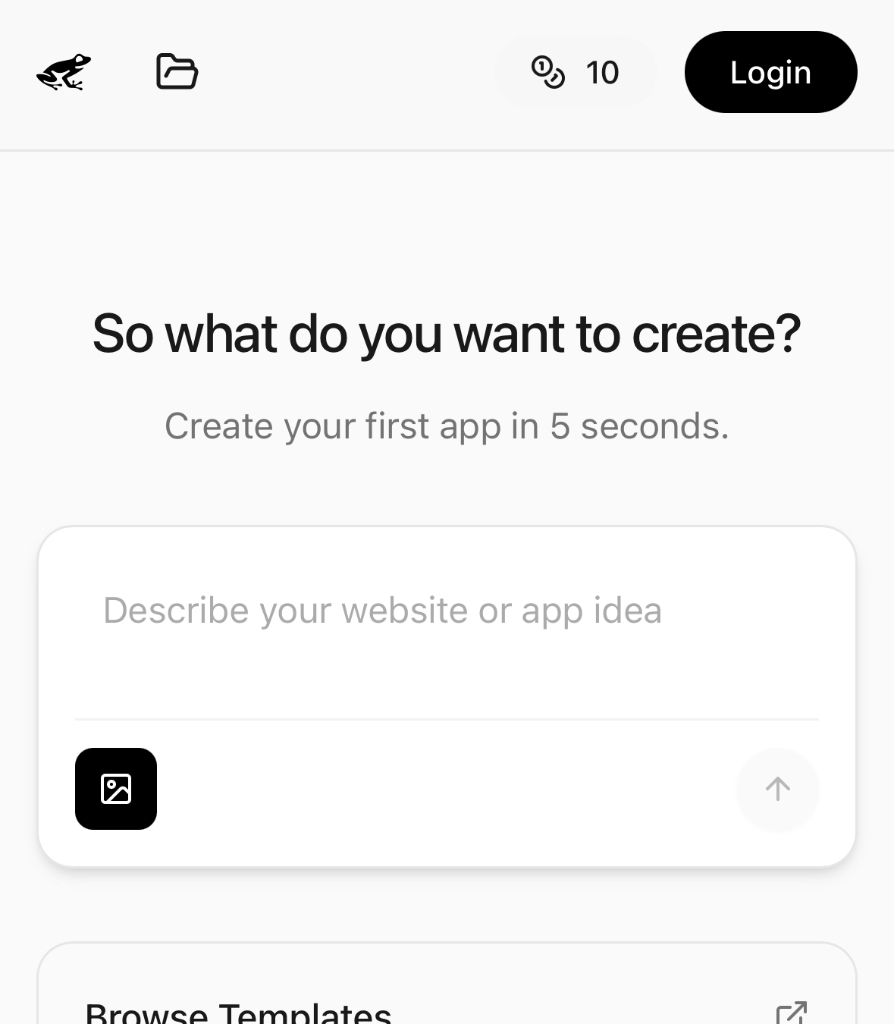Attach an image to the prompt

[x=116, y=789]
